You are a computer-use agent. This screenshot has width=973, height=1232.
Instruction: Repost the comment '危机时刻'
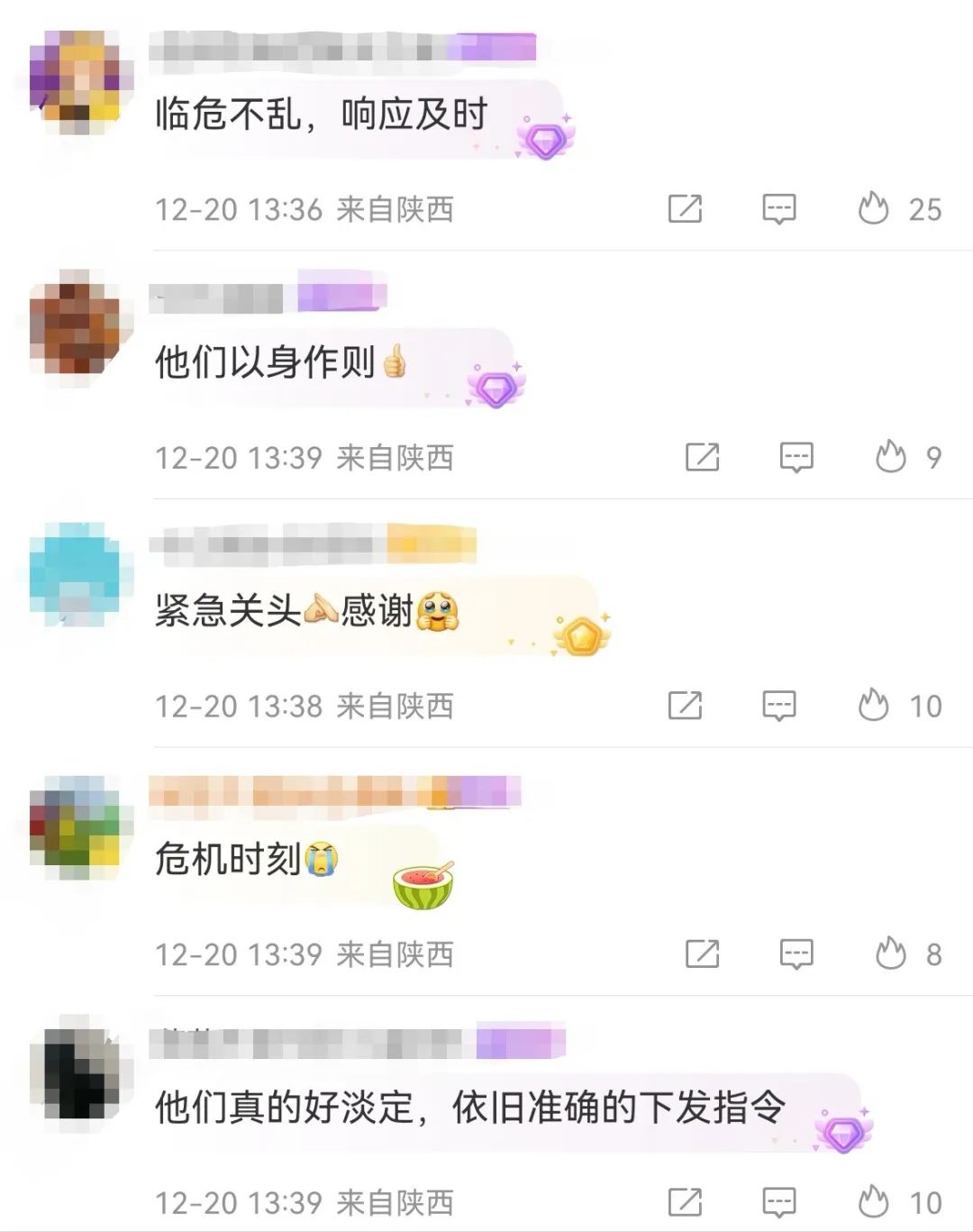(x=702, y=954)
